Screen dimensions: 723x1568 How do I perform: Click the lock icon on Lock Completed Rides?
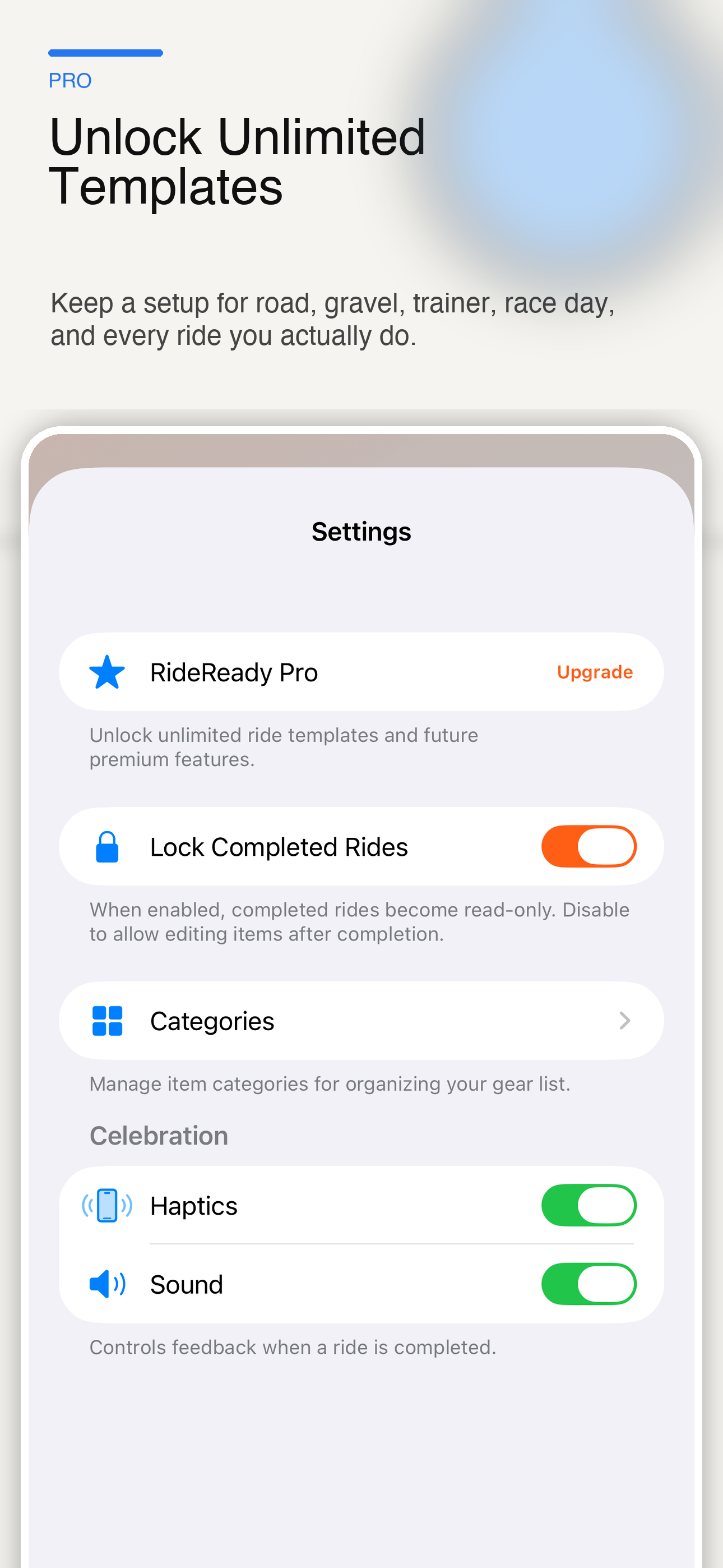pos(106,846)
